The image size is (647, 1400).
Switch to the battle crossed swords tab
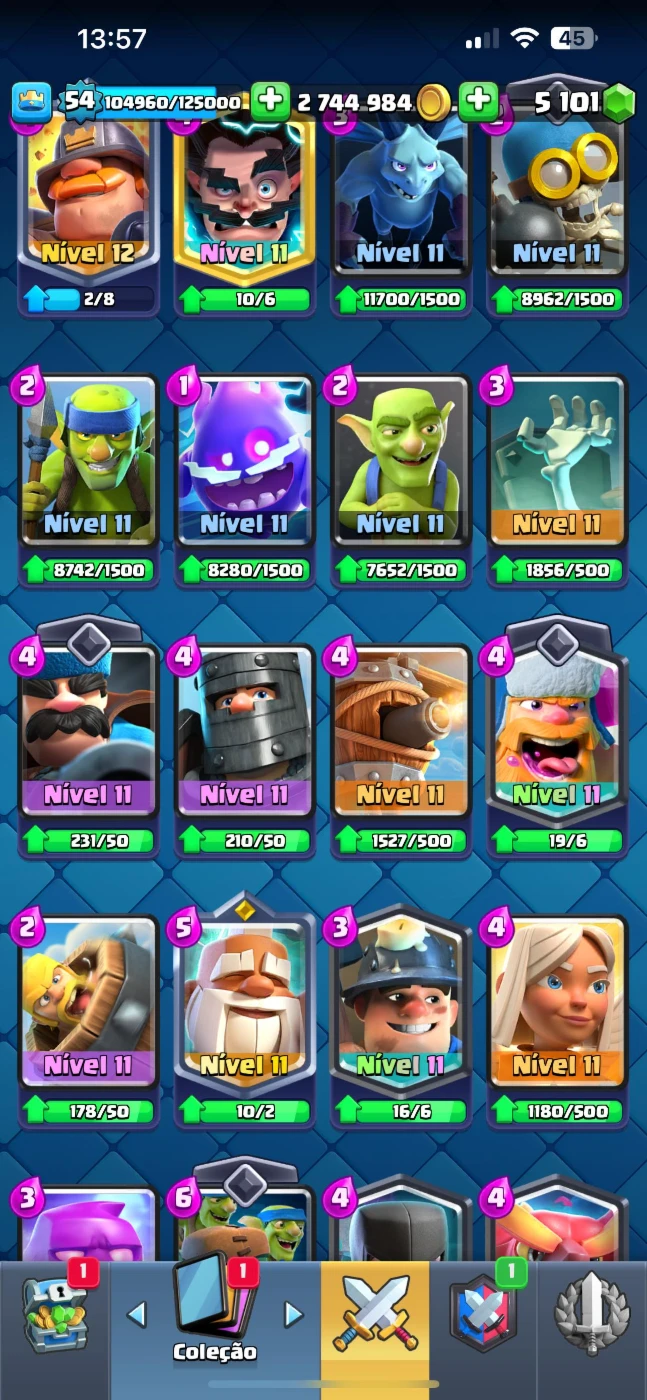pos(375,1313)
